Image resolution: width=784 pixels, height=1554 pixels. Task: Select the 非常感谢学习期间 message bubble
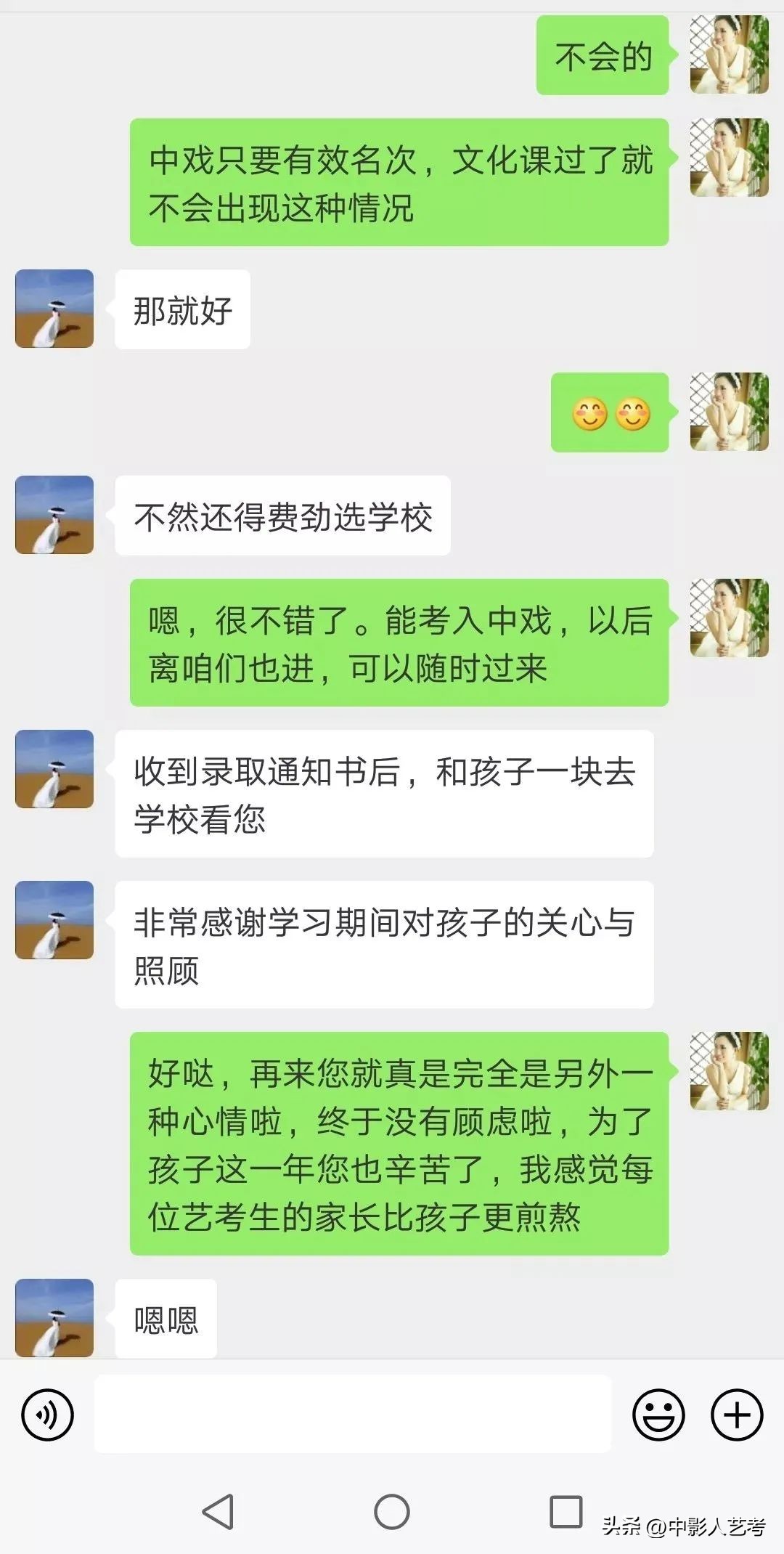click(x=385, y=943)
